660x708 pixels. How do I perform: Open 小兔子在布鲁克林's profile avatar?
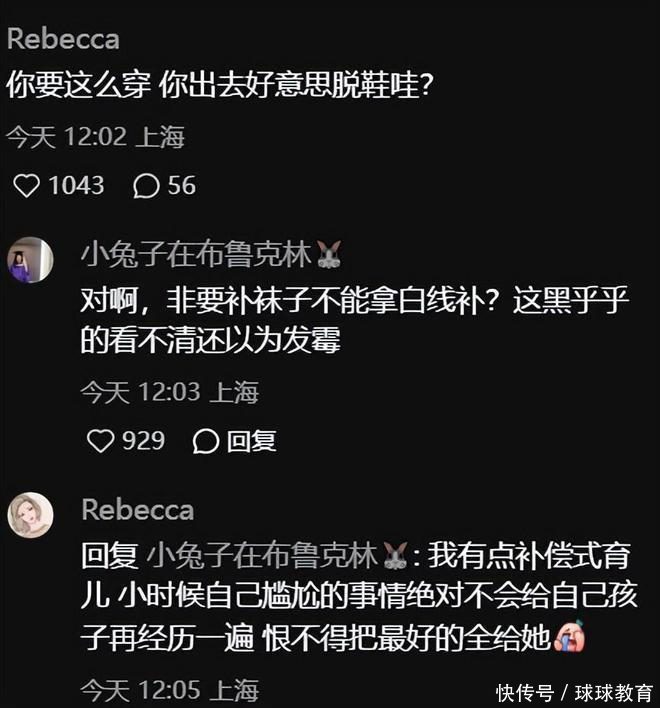click(30, 260)
